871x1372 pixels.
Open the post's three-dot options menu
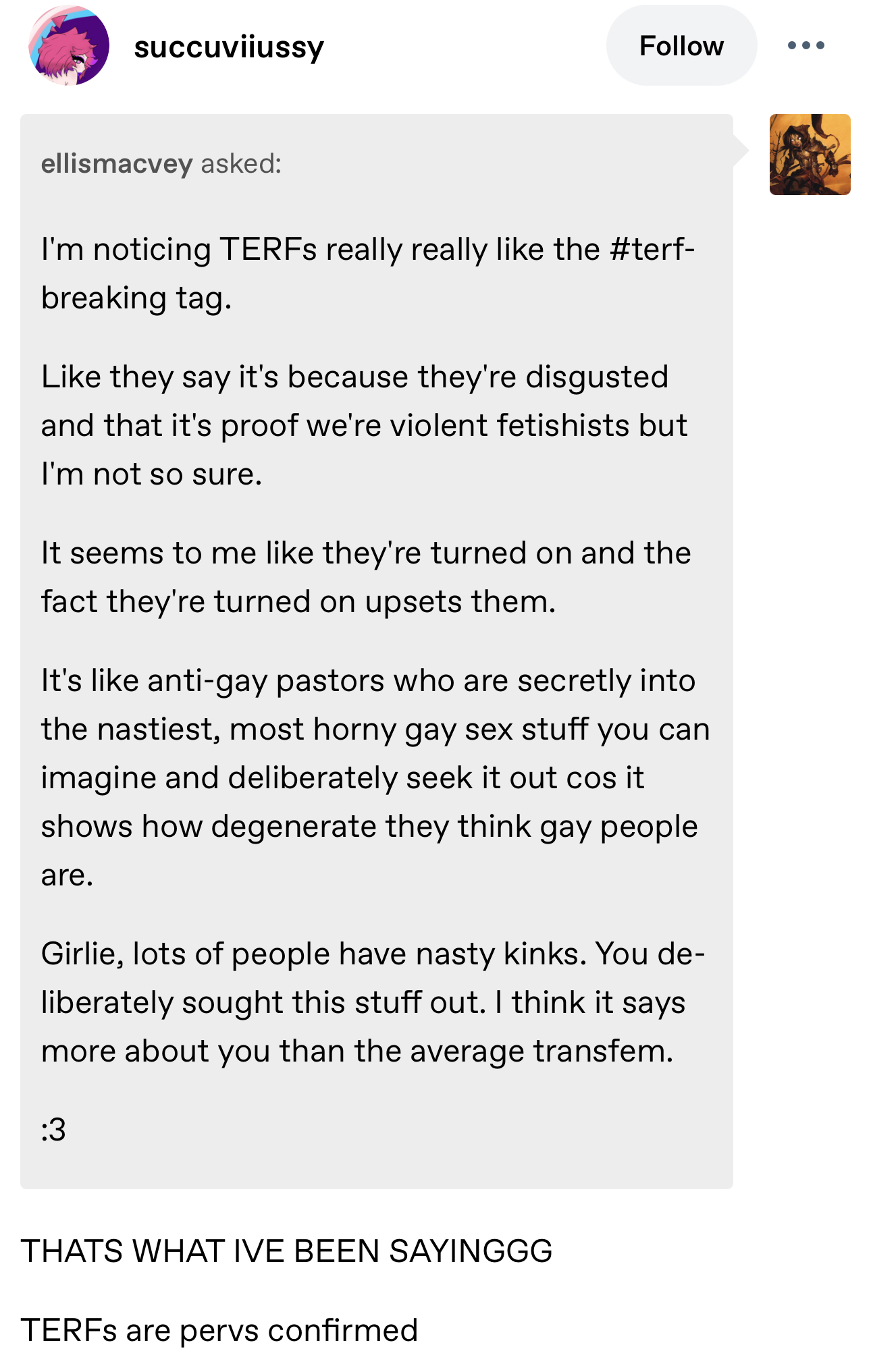point(806,46)
